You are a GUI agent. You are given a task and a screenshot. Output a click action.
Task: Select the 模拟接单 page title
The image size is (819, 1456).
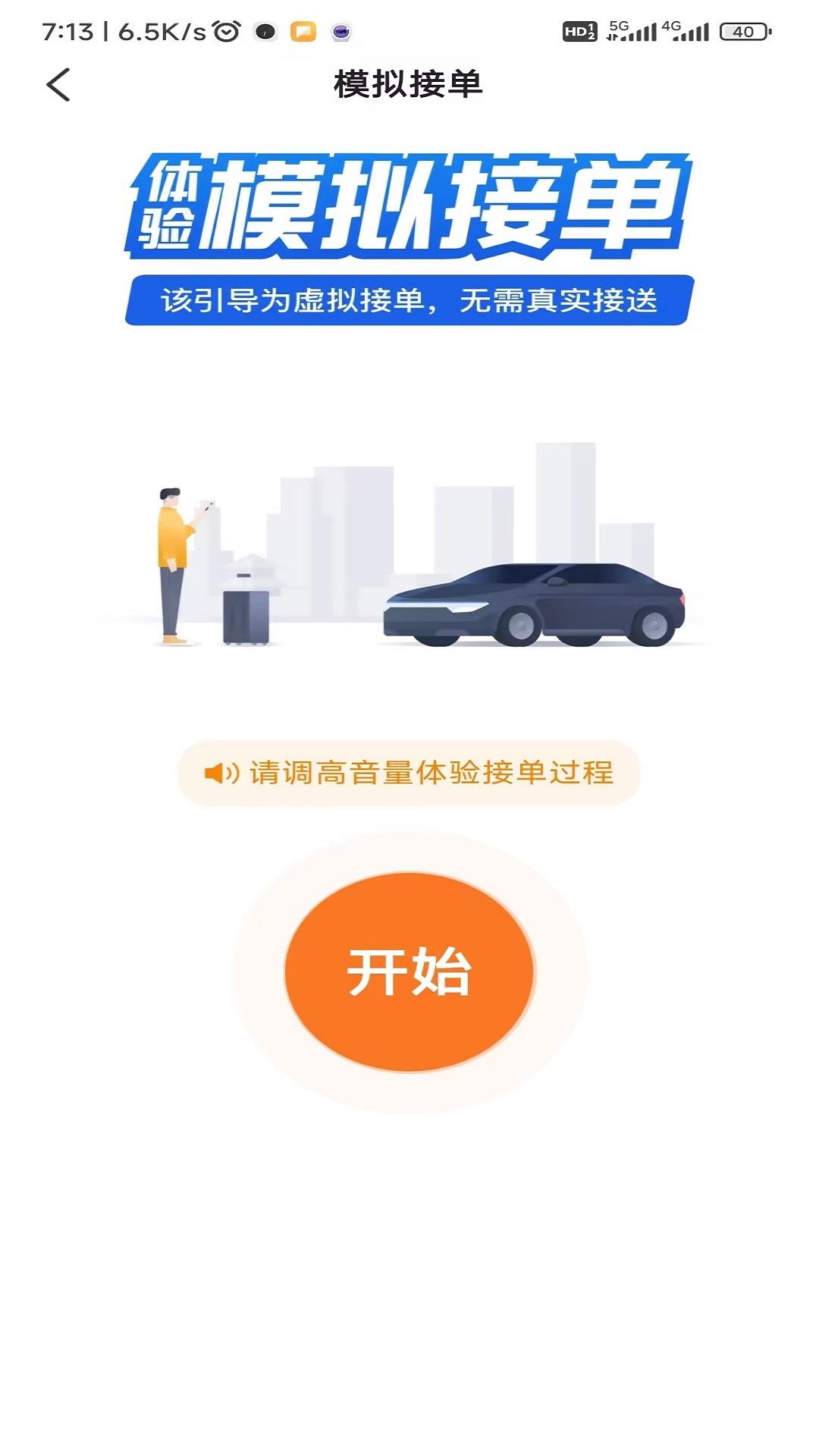409,85
